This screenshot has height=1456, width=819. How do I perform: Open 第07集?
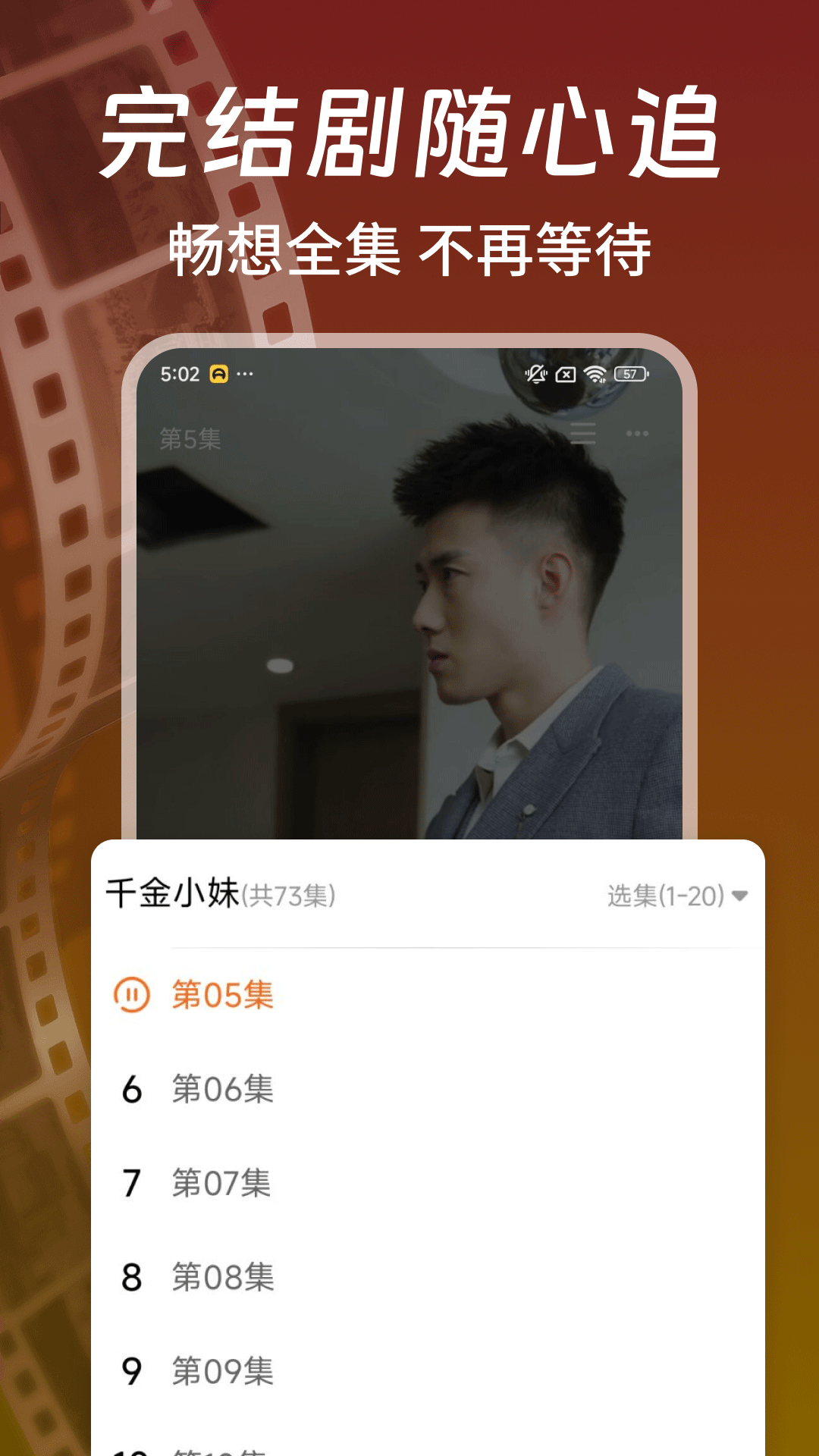pos(222,1183)
